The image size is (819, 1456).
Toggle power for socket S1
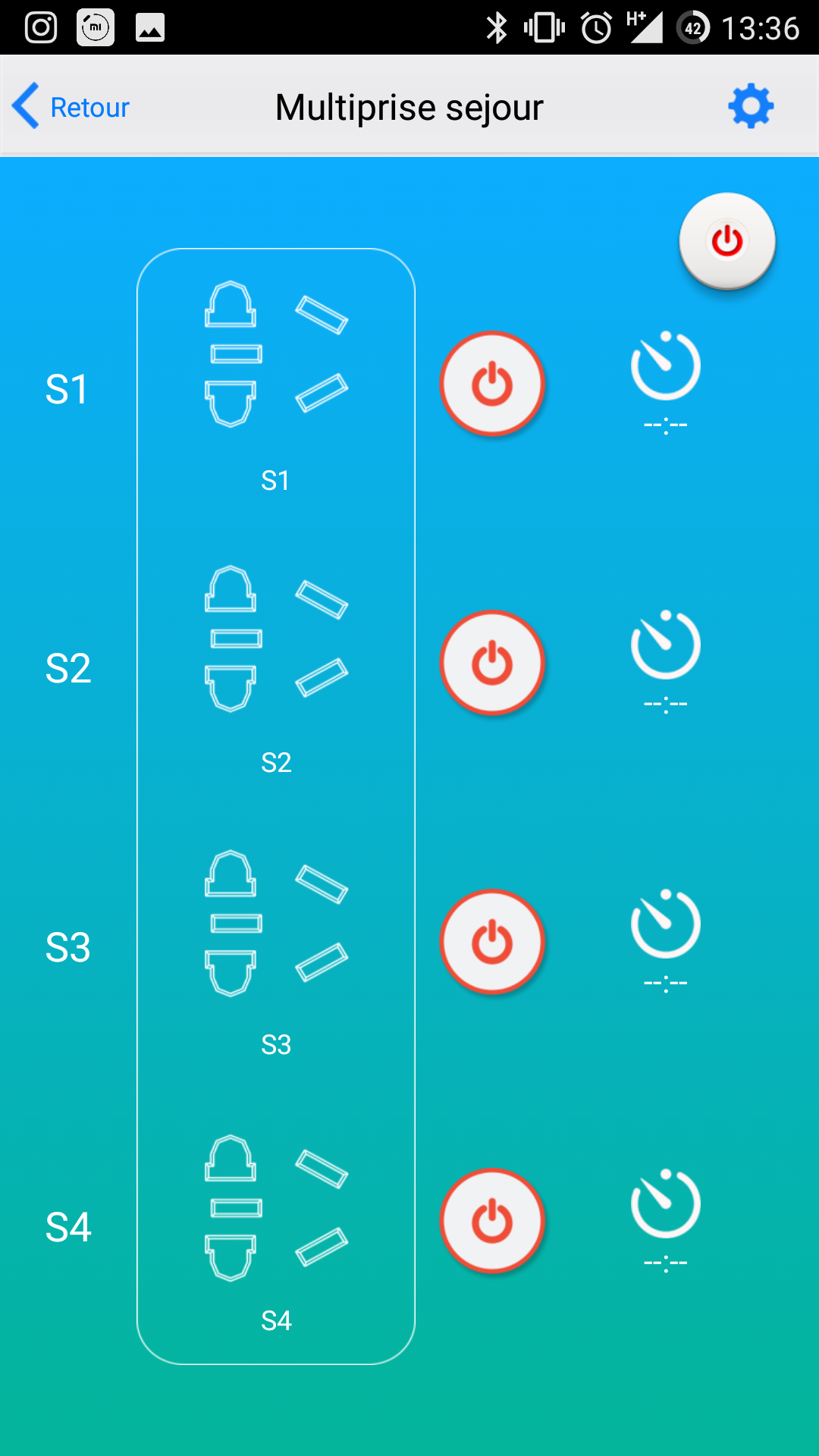[x=492, y=384]
